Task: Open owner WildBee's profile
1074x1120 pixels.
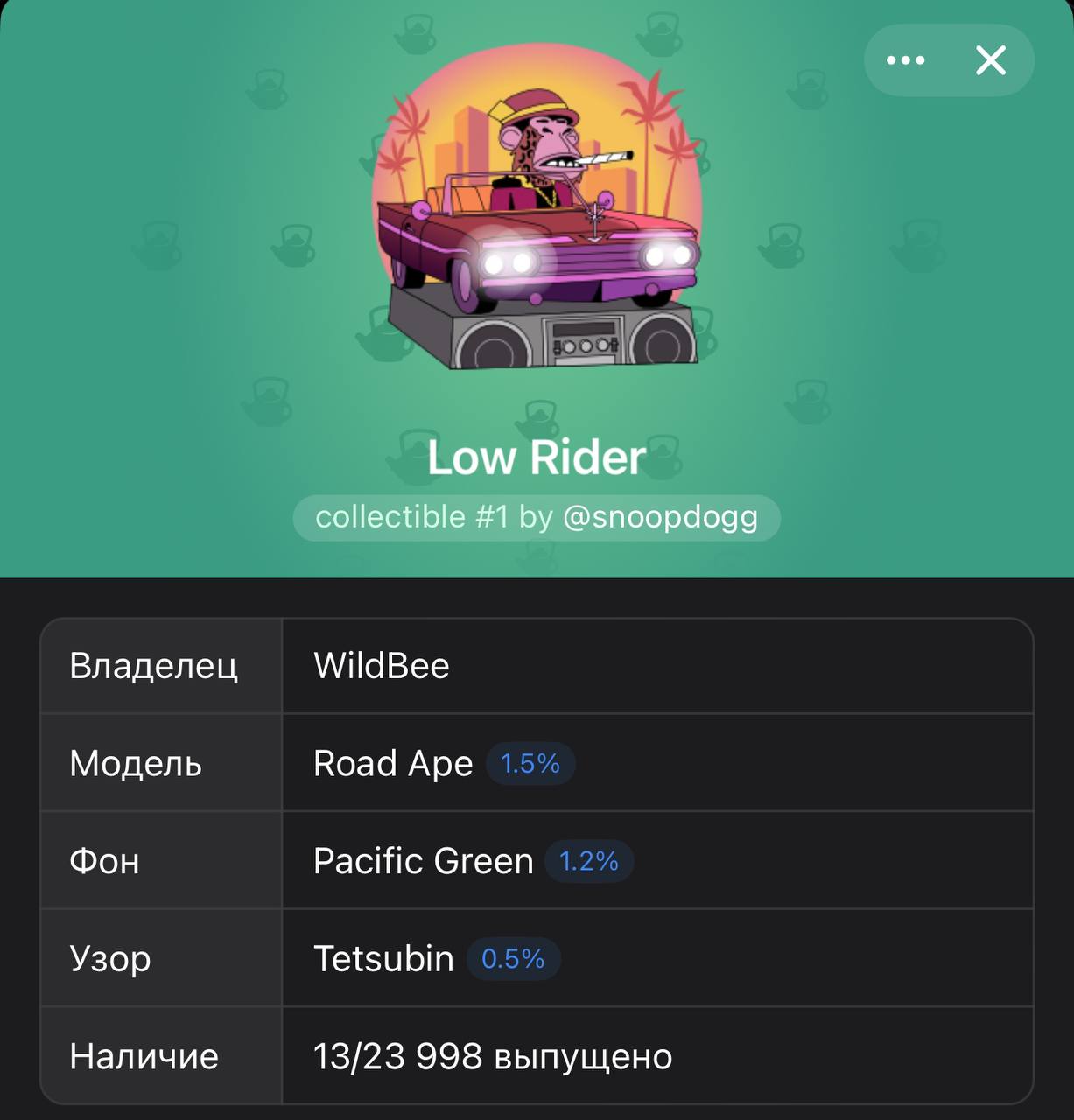Action: [382, 666]
